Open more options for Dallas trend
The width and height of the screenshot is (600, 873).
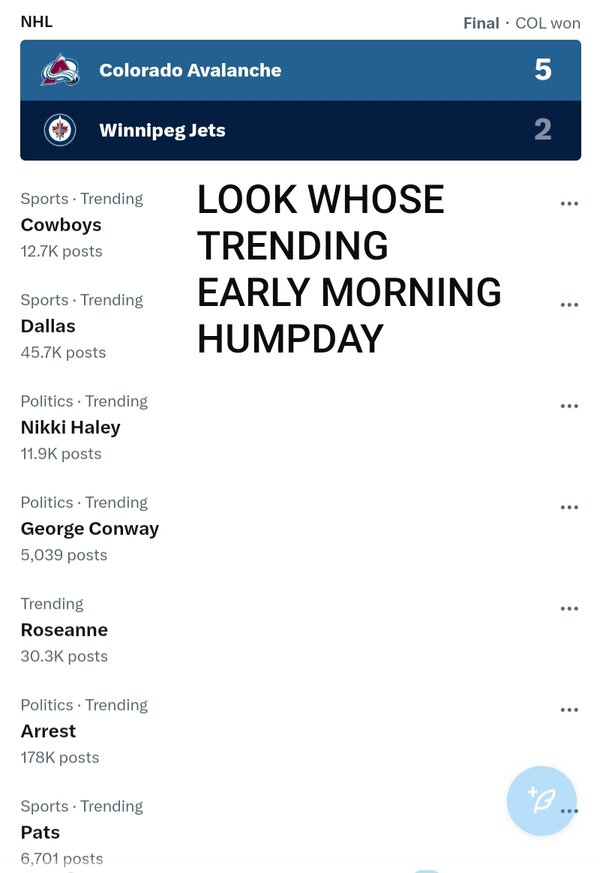pos(569,305)
